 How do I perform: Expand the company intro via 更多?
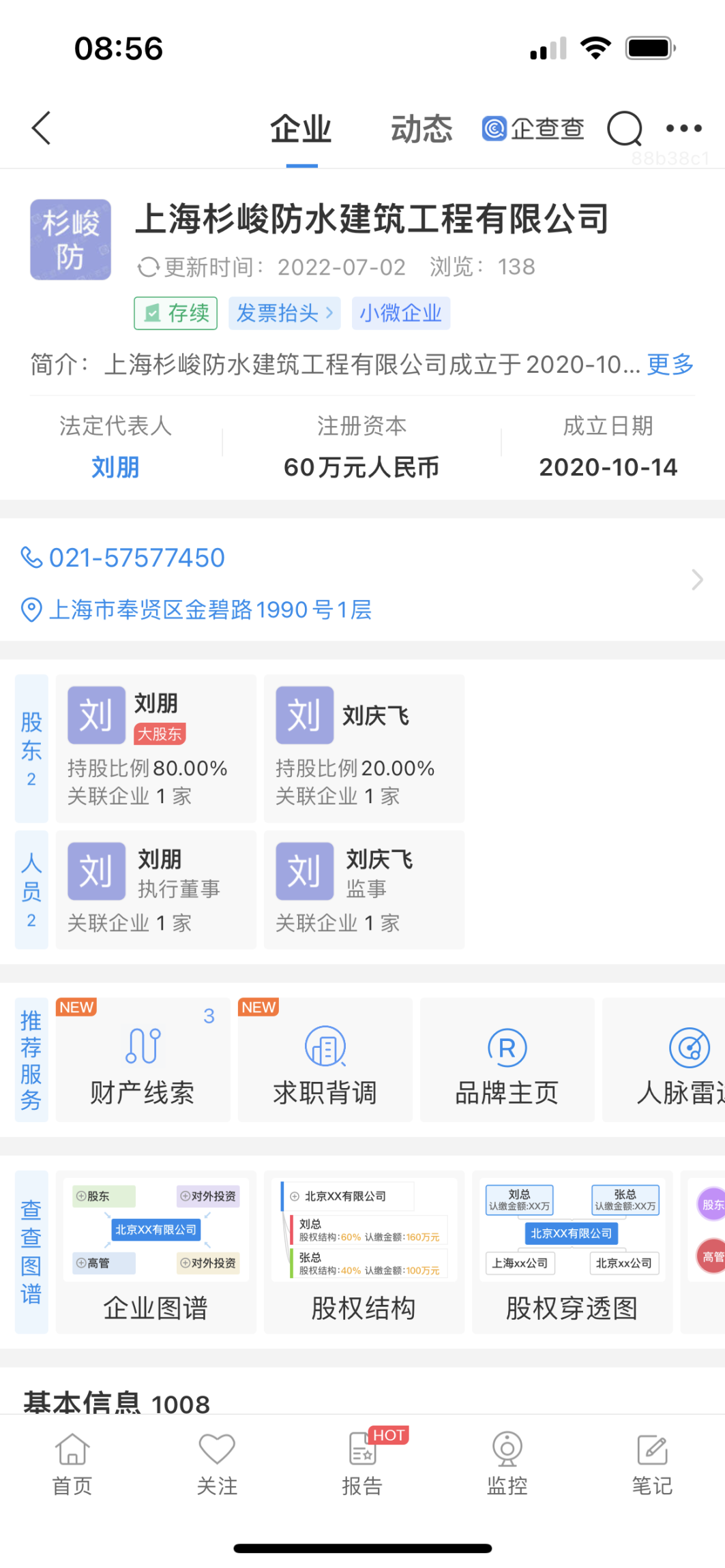pos(670,365)
